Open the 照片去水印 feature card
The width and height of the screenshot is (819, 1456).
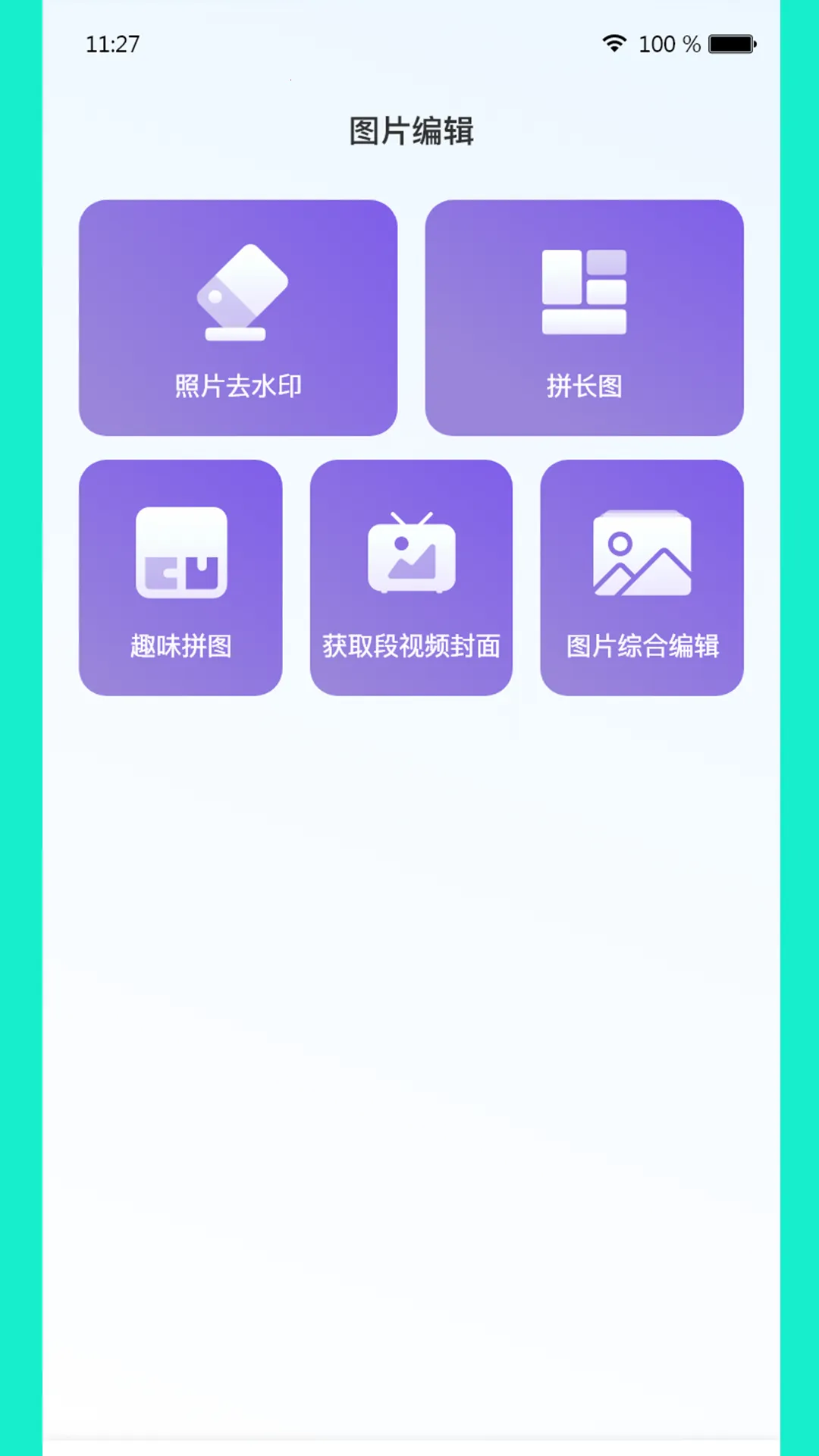click(x=239, y=317)
